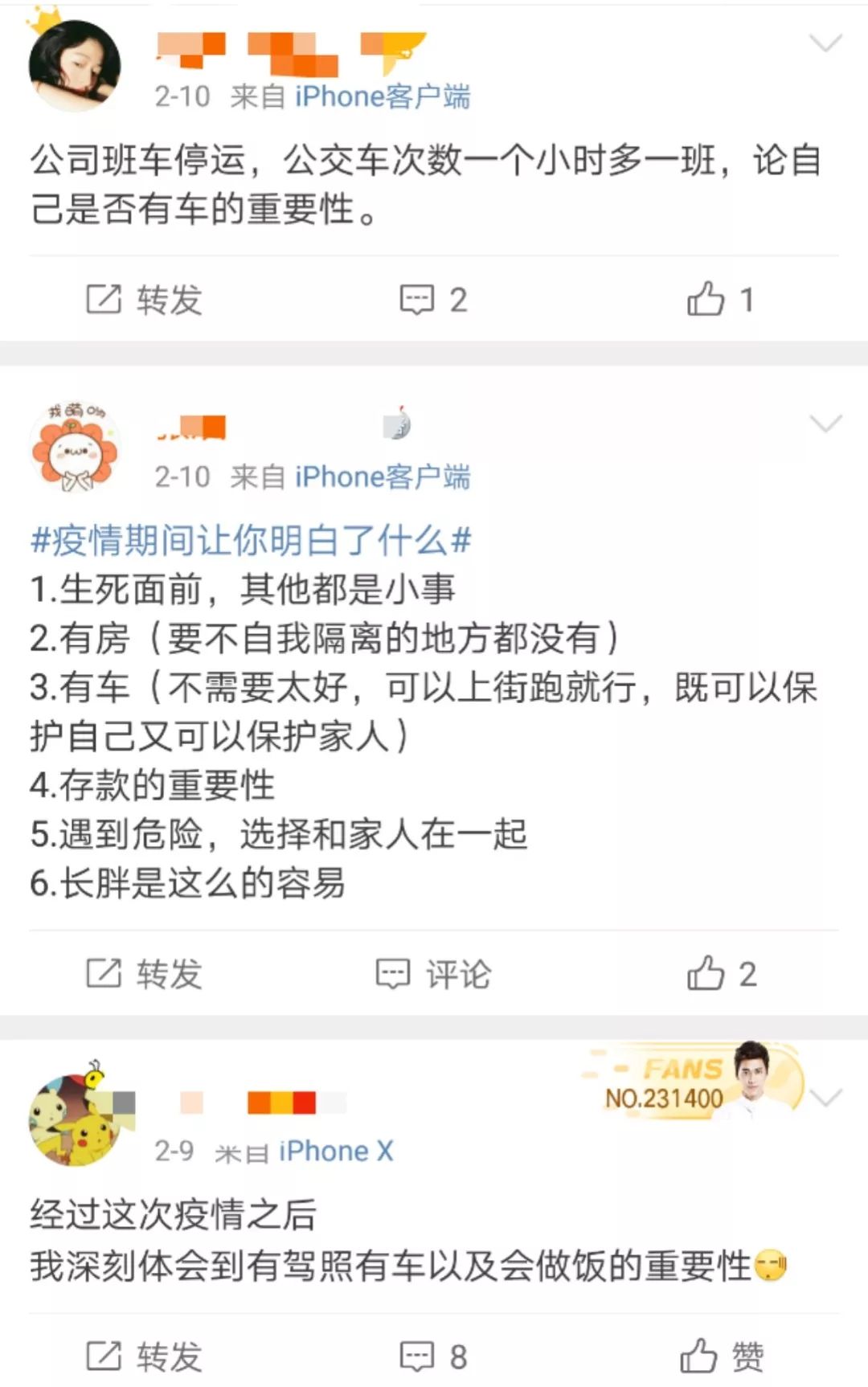The width and height of the screenshot is (868, 1387).
Task: Repost the six-point epidemic lessons post
Action: (145, 974)
